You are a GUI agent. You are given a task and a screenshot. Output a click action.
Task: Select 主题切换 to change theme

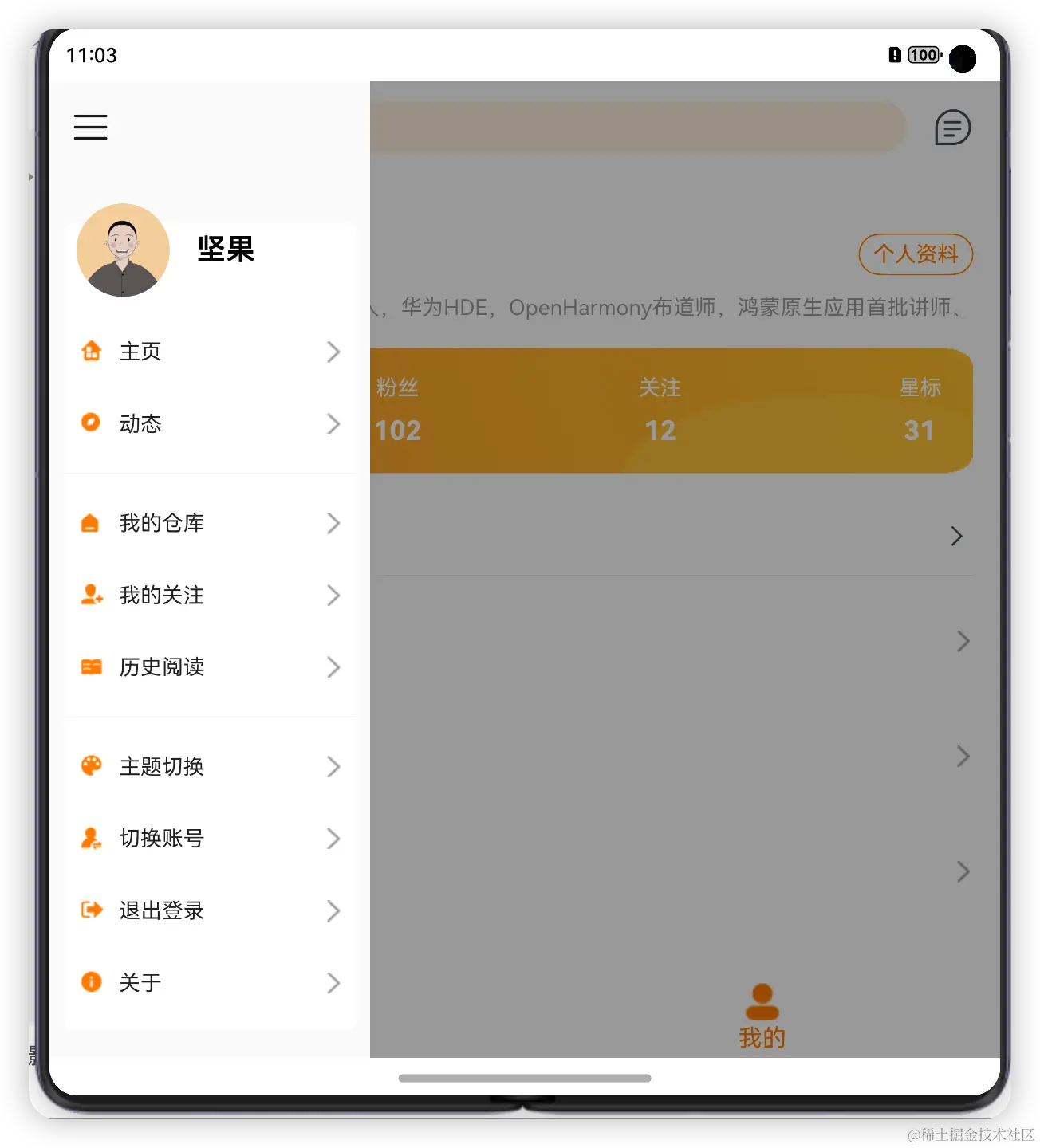tap(210, 766)
